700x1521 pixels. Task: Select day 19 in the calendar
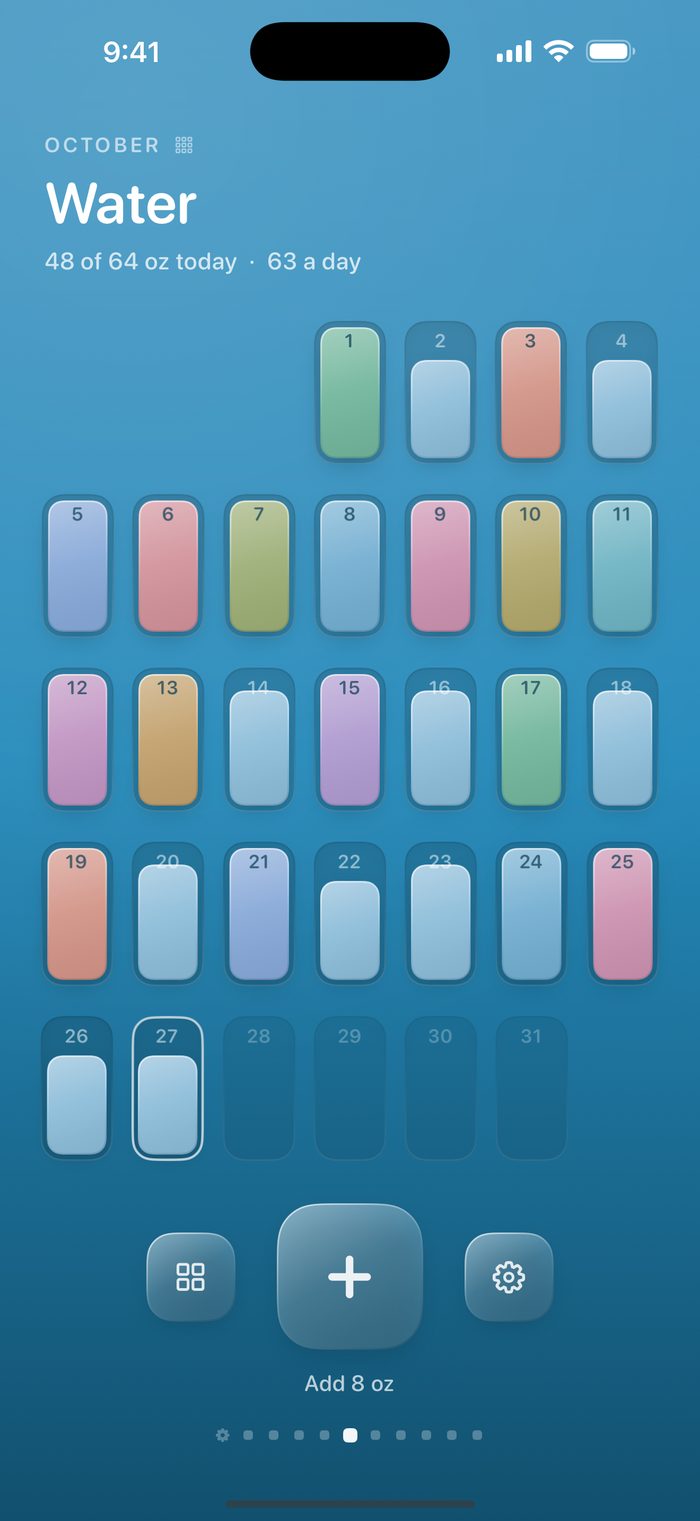pyautogui.click(x=77, y=914)
